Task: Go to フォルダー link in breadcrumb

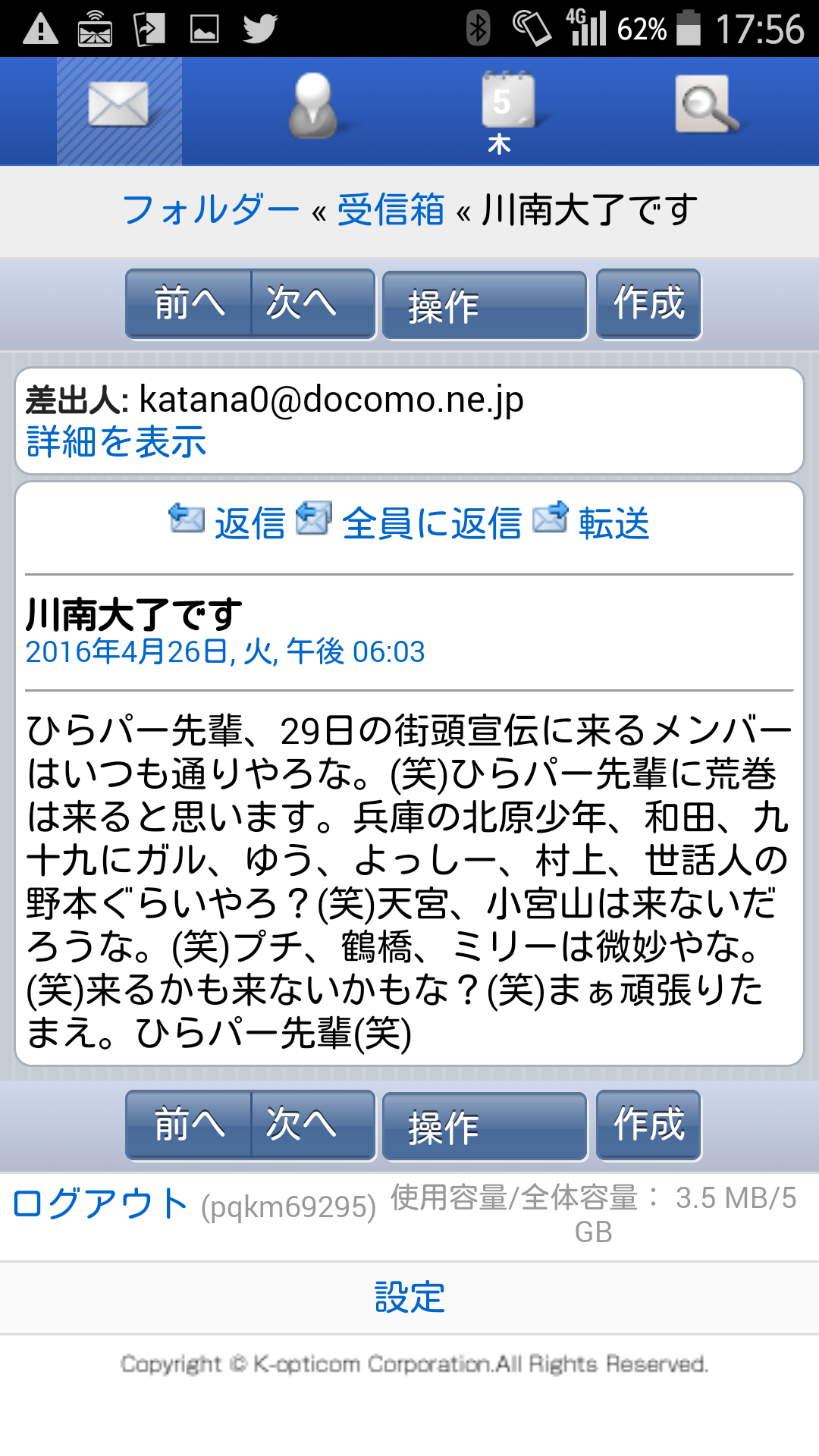Action: coord(211,210)
